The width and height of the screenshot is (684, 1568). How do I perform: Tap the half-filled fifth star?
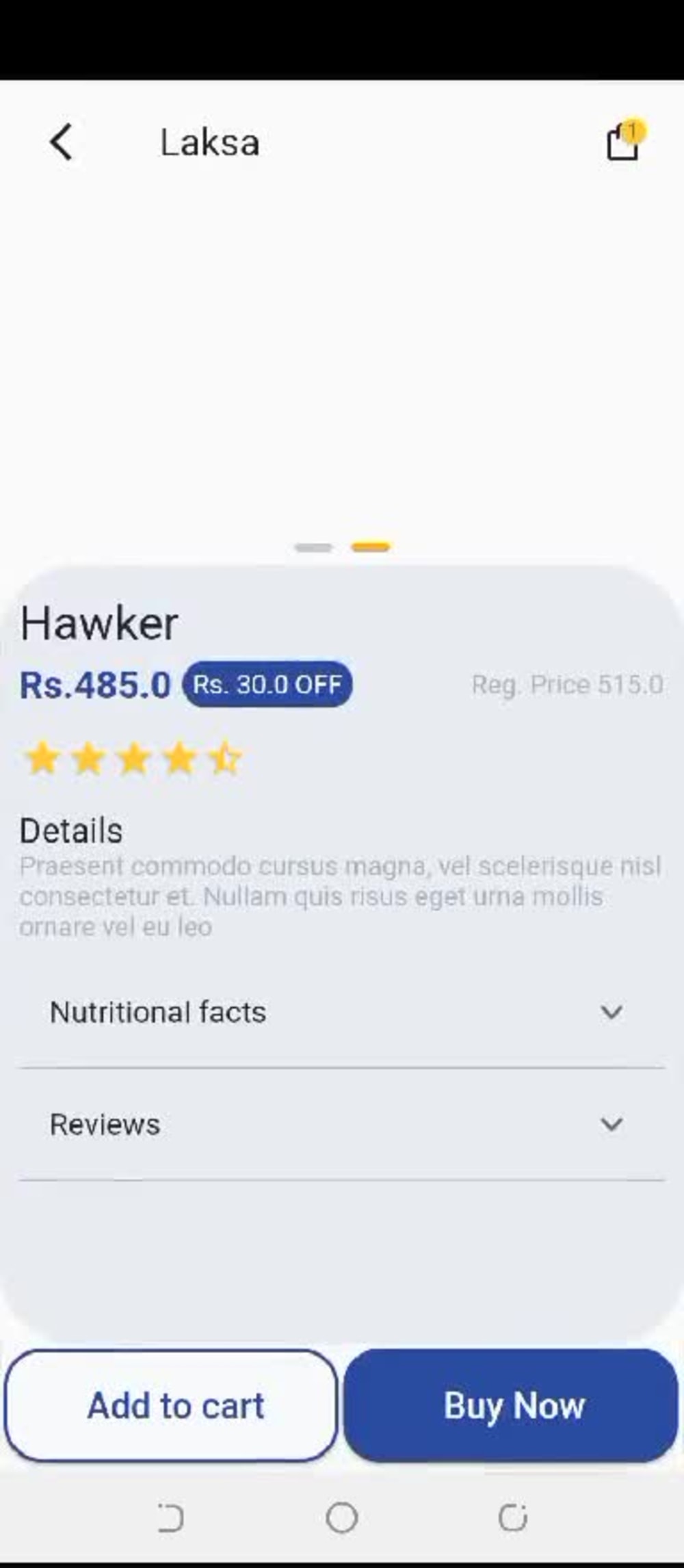click(226, 758)
